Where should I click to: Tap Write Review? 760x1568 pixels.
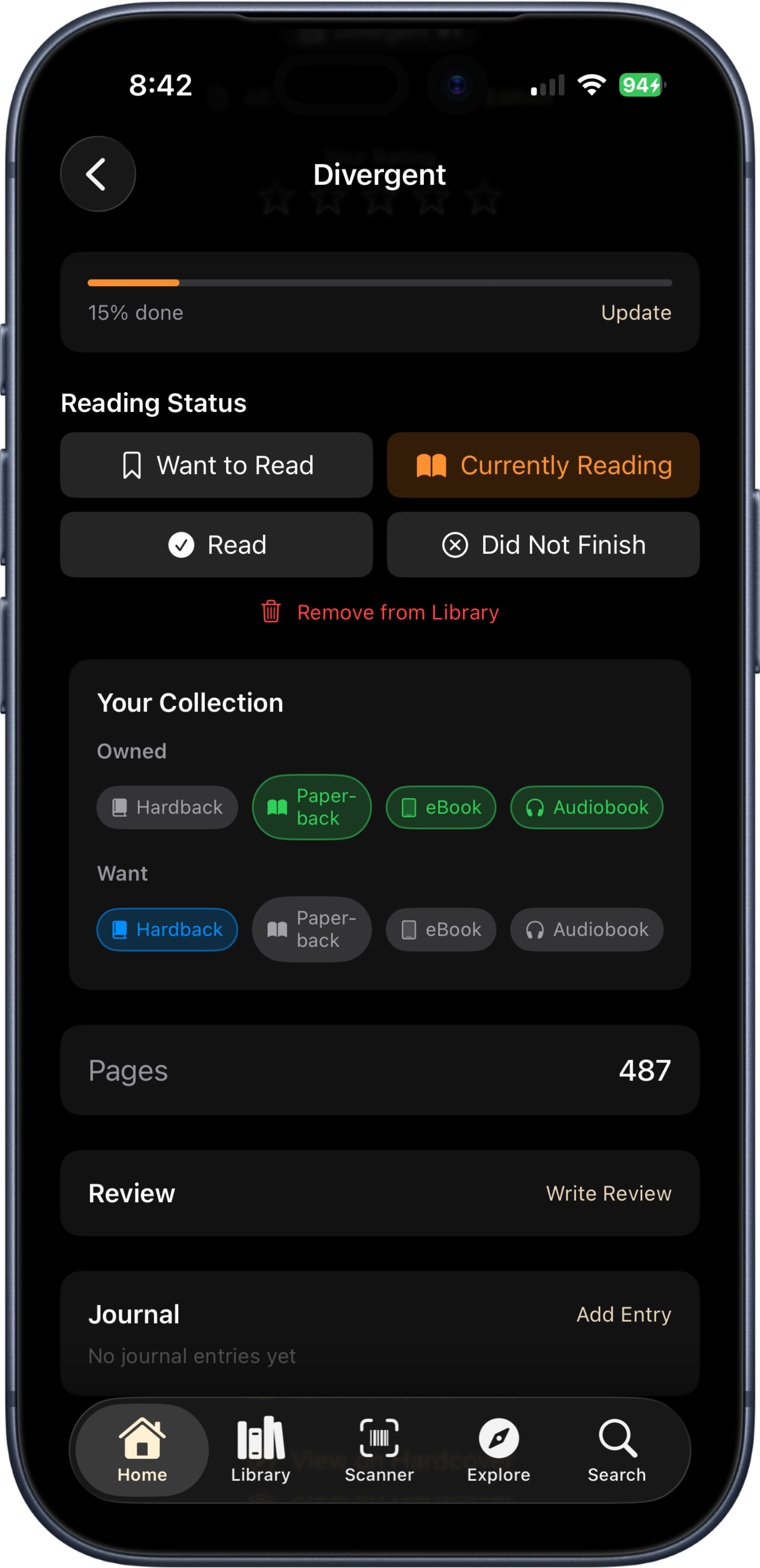coord(608,1193)
